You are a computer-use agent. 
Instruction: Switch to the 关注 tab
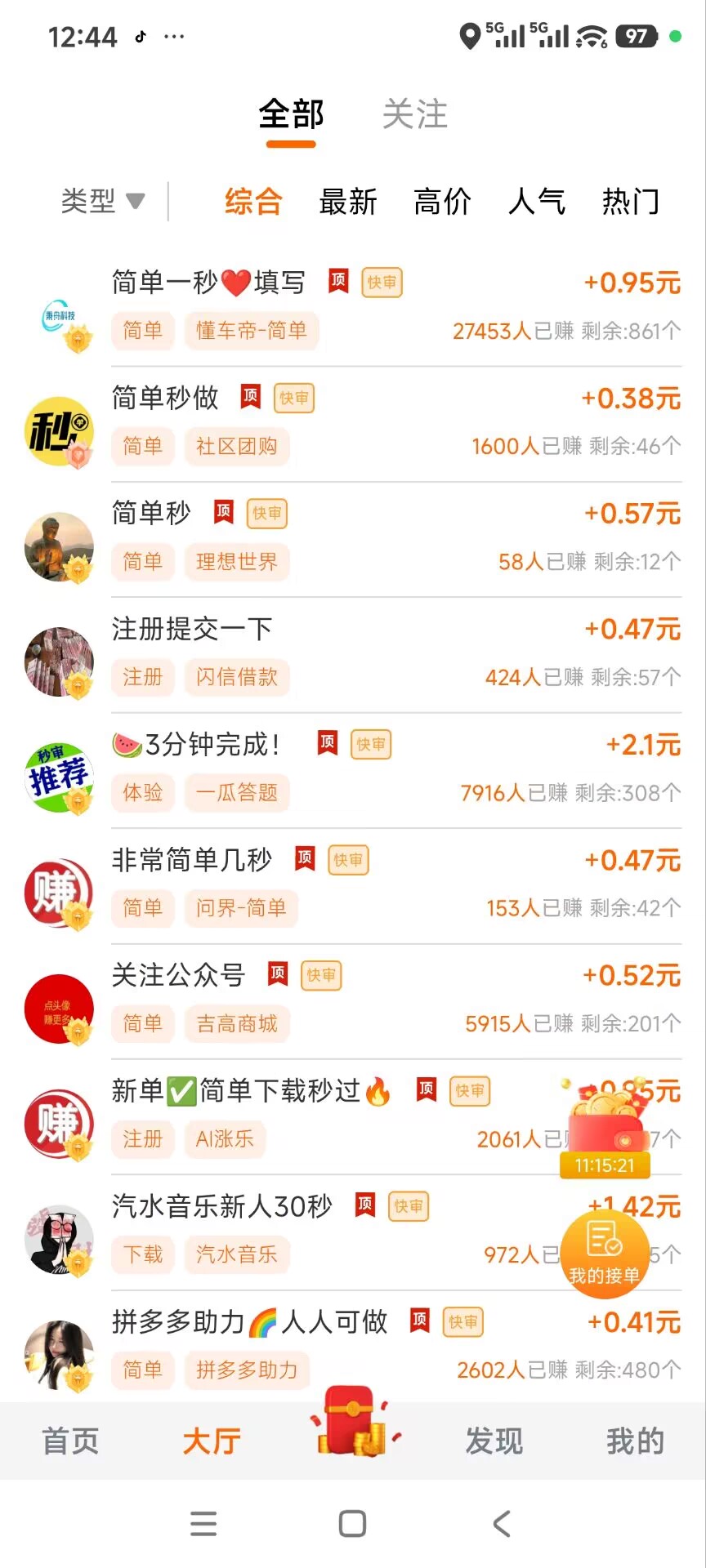click(415, 114)
